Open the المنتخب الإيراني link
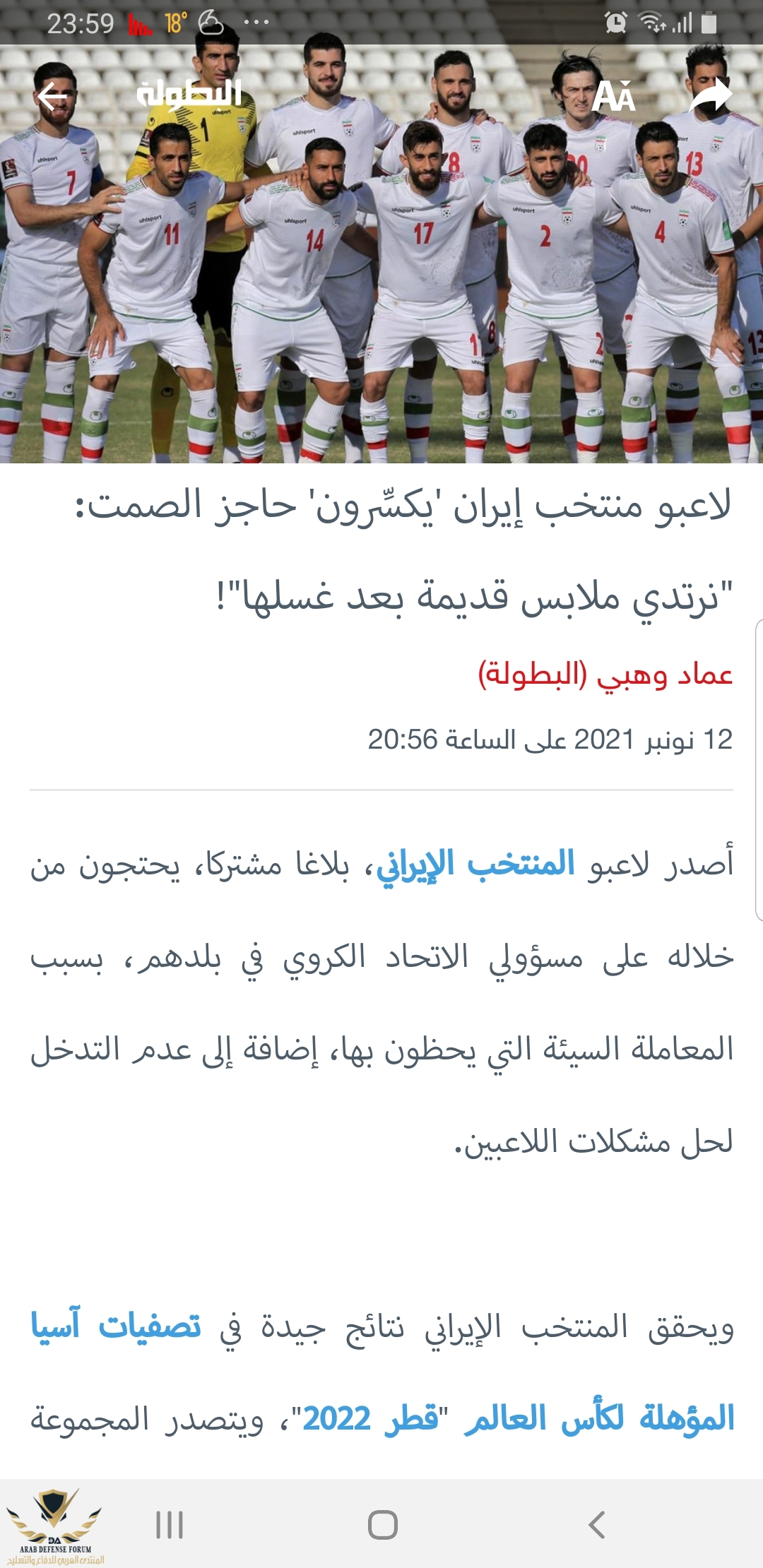The height and width of the screenshot is (1568, 763). (x=475, y=864)
